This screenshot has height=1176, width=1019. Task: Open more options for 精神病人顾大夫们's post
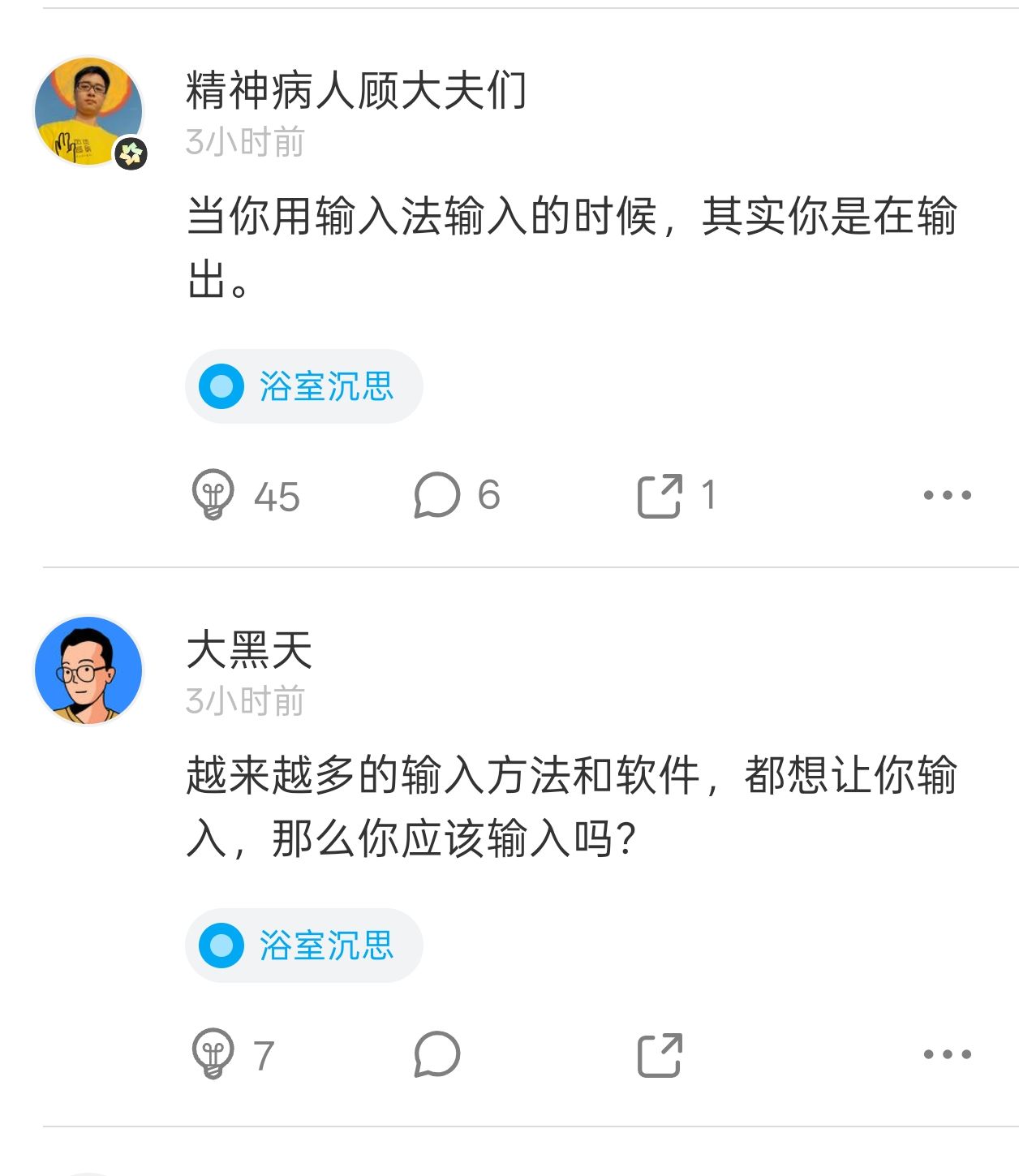coord(947,494)
